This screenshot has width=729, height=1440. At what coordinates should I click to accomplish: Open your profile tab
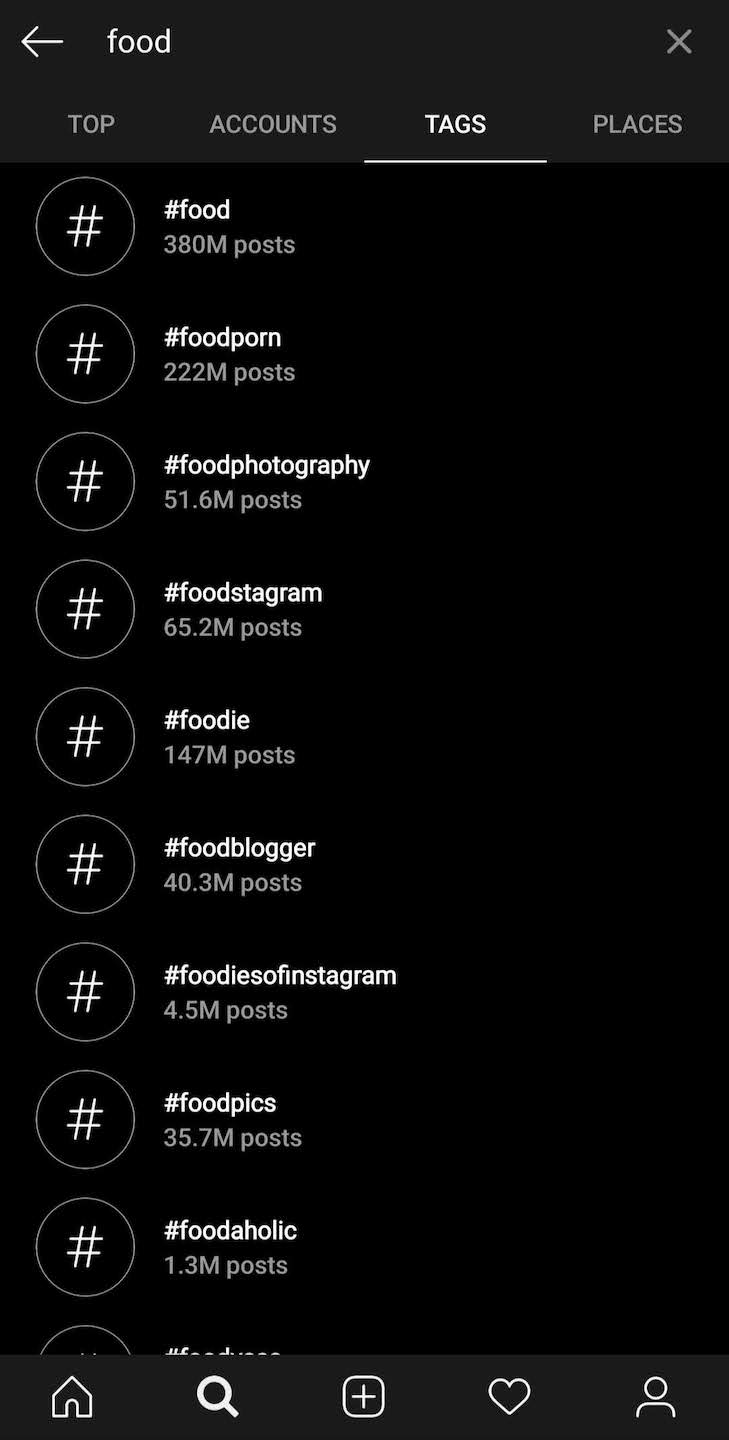655,1397
